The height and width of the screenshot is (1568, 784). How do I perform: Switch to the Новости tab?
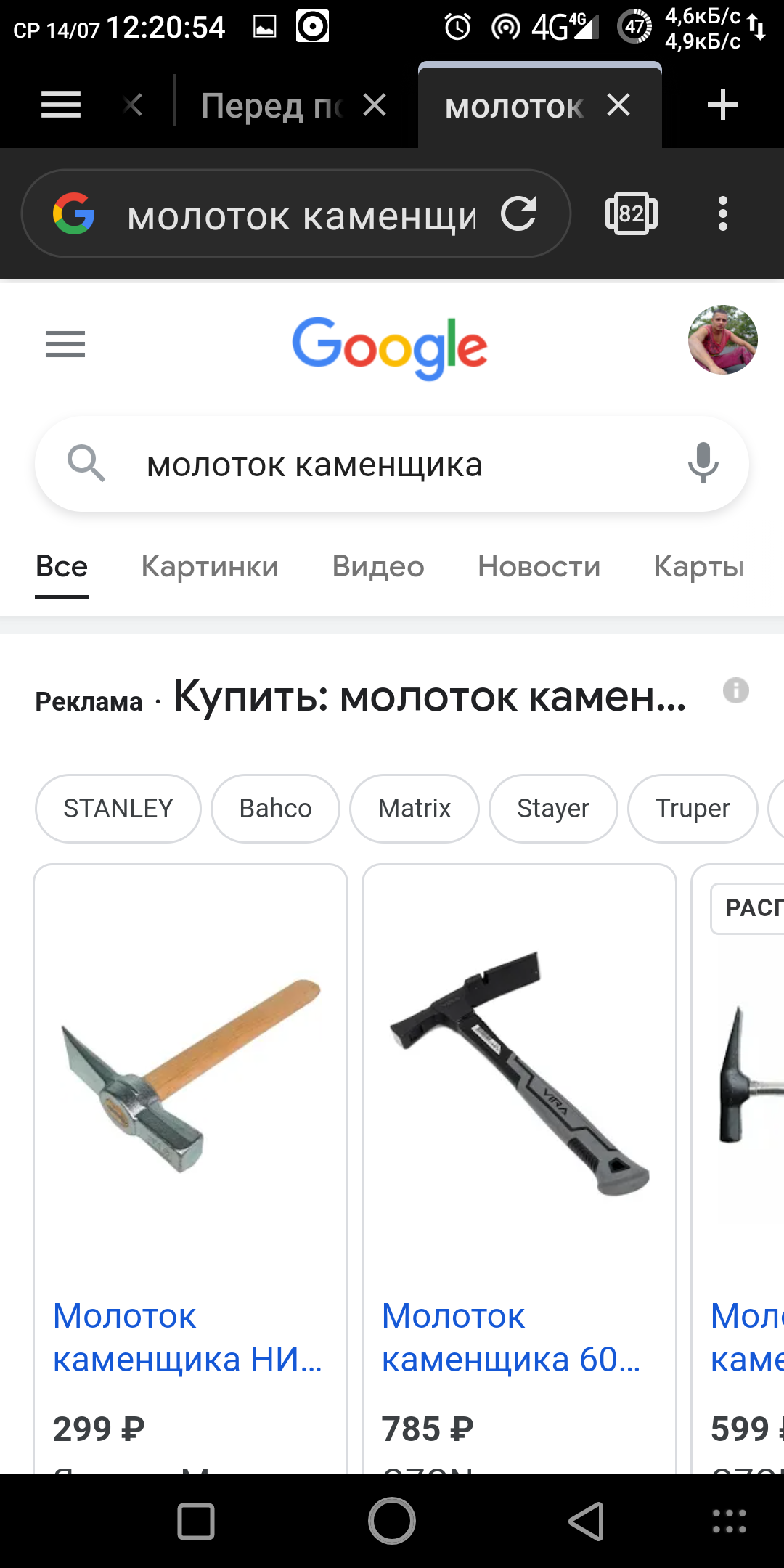pyautogui.click(x=539, y=566)
